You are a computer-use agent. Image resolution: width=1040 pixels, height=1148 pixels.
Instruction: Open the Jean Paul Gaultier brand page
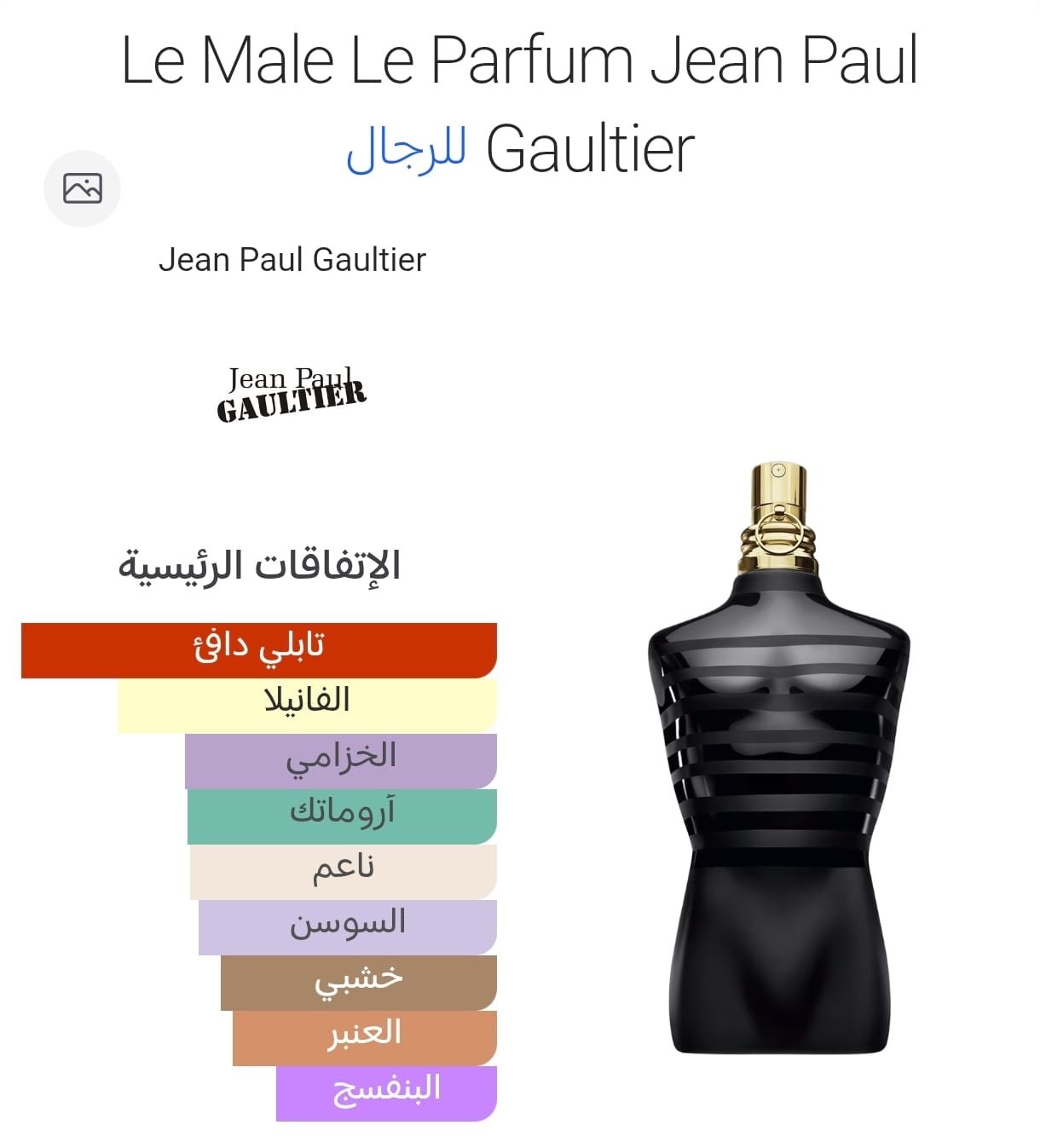(x=292, y=260)
